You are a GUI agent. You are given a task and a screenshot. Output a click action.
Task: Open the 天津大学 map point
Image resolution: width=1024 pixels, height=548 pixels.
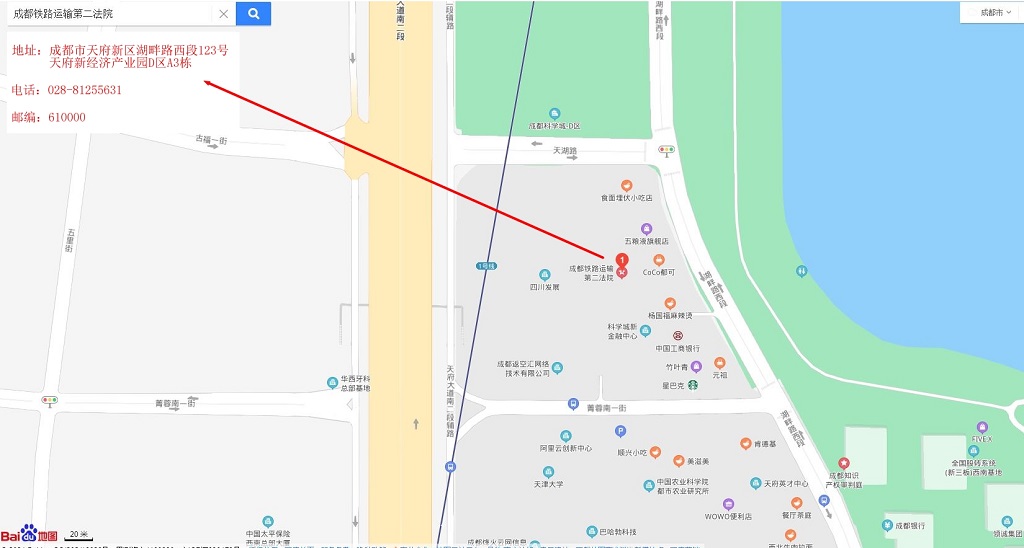548,472
